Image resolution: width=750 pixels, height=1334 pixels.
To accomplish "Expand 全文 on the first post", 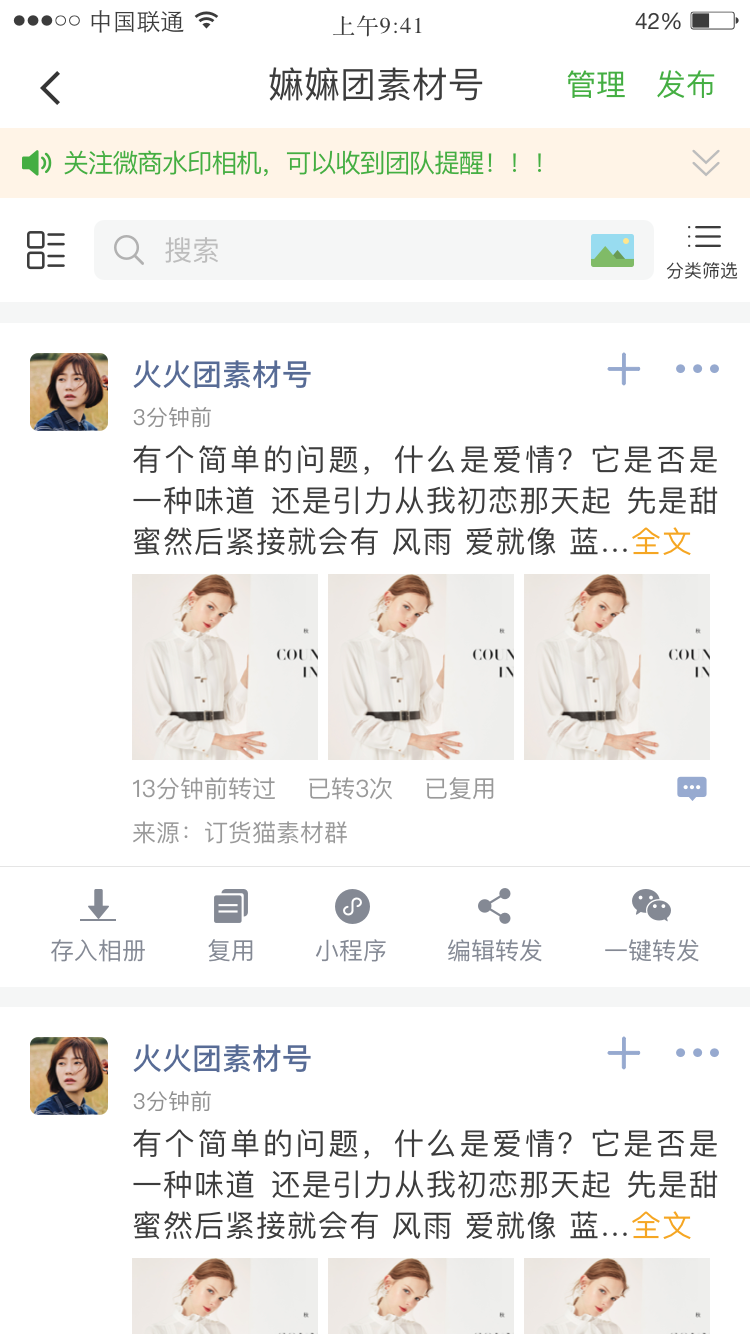I will 661,542.
